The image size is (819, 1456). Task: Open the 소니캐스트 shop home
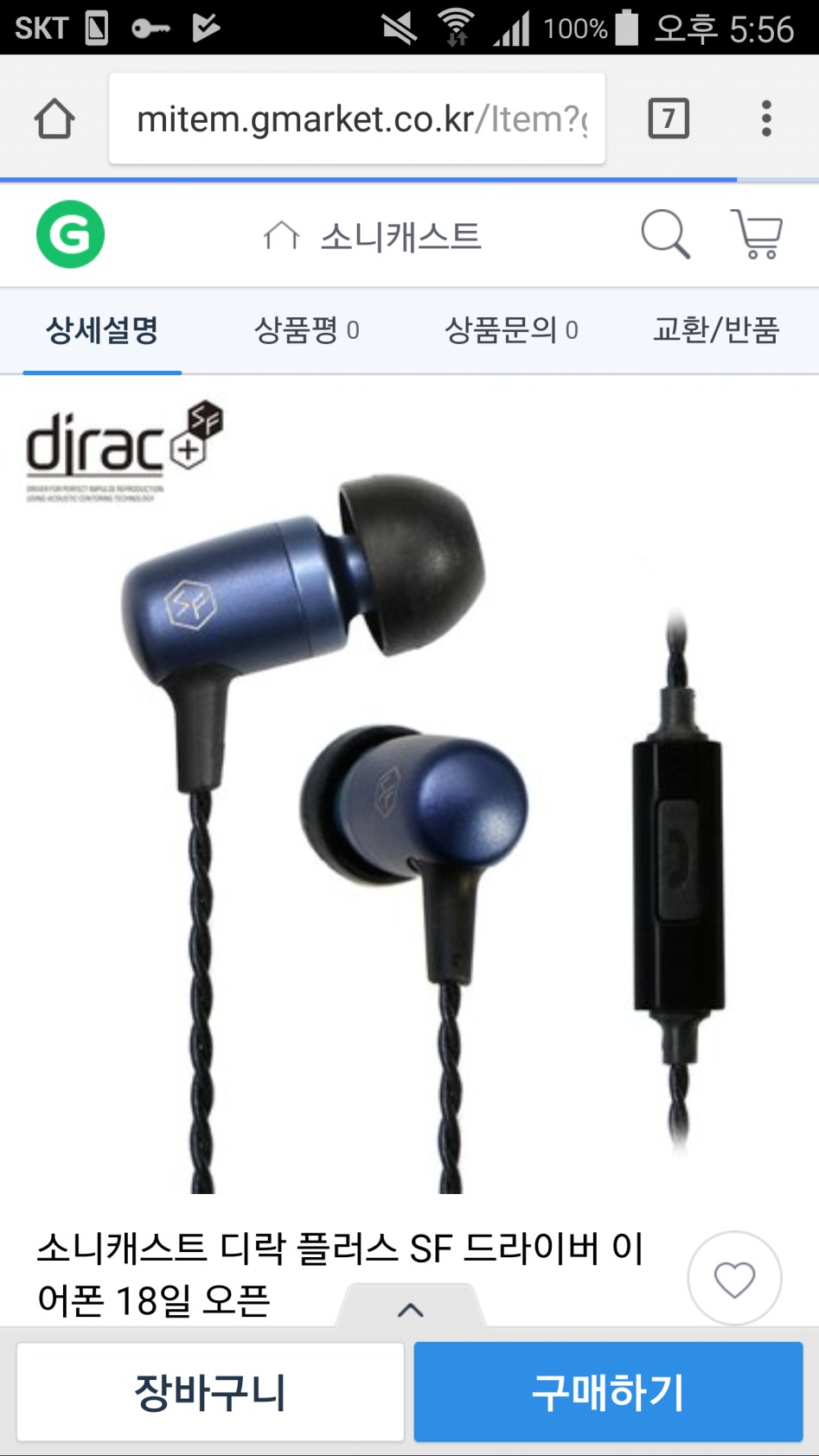(x=372, y=236)
